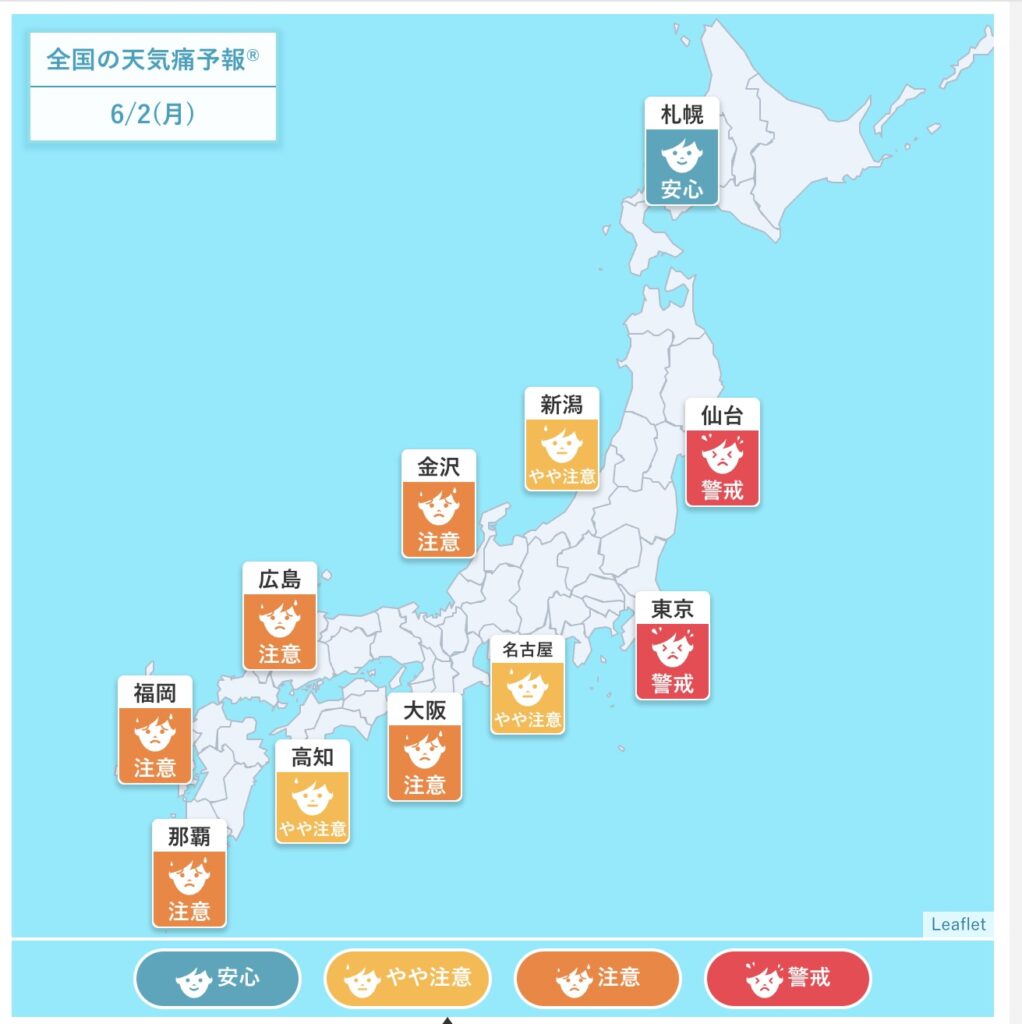Open the Leaflet attribution link

pyautogui.click(x=957, y=924)
